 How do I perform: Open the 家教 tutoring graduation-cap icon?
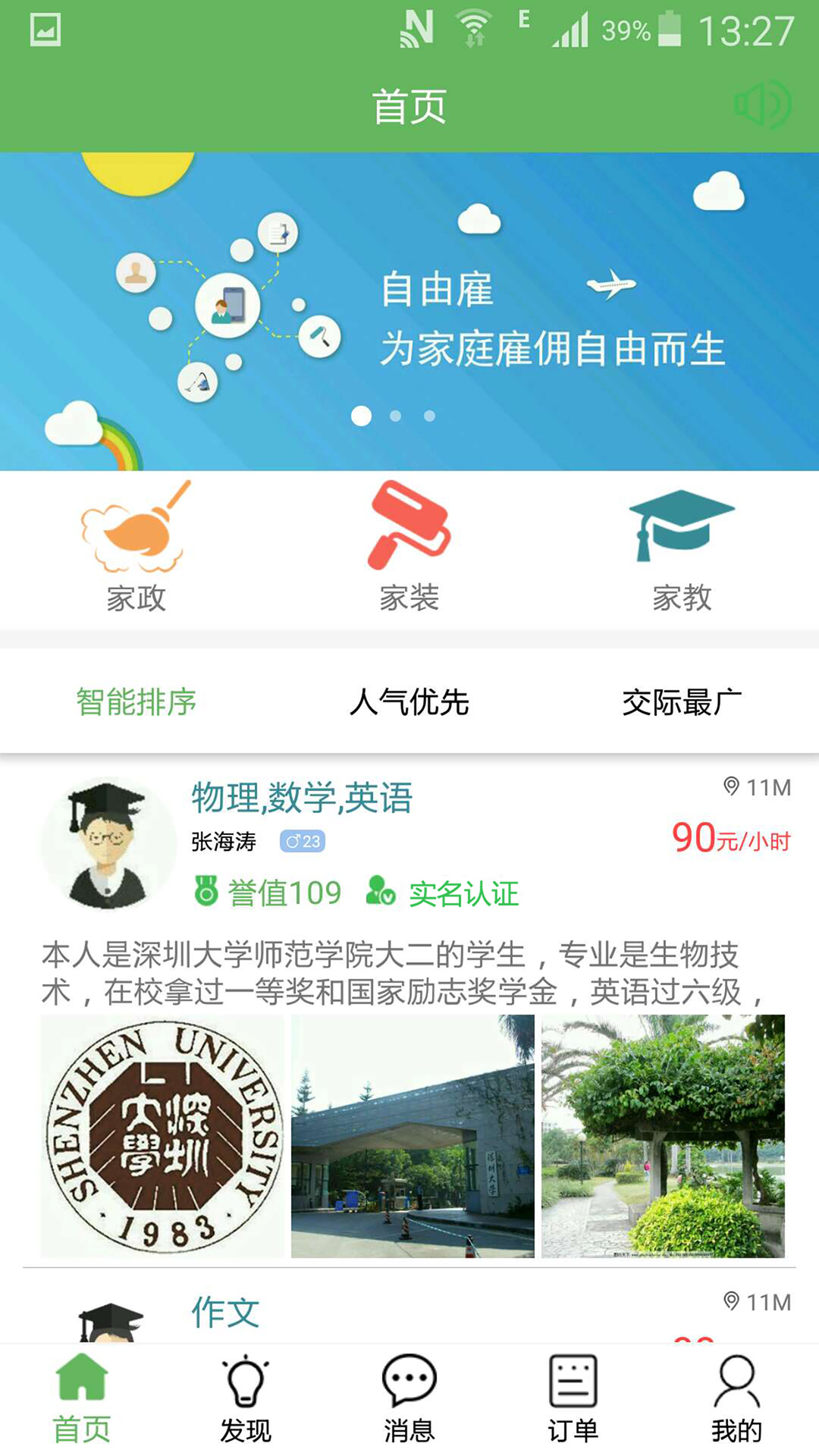click(x=681, y=531)
